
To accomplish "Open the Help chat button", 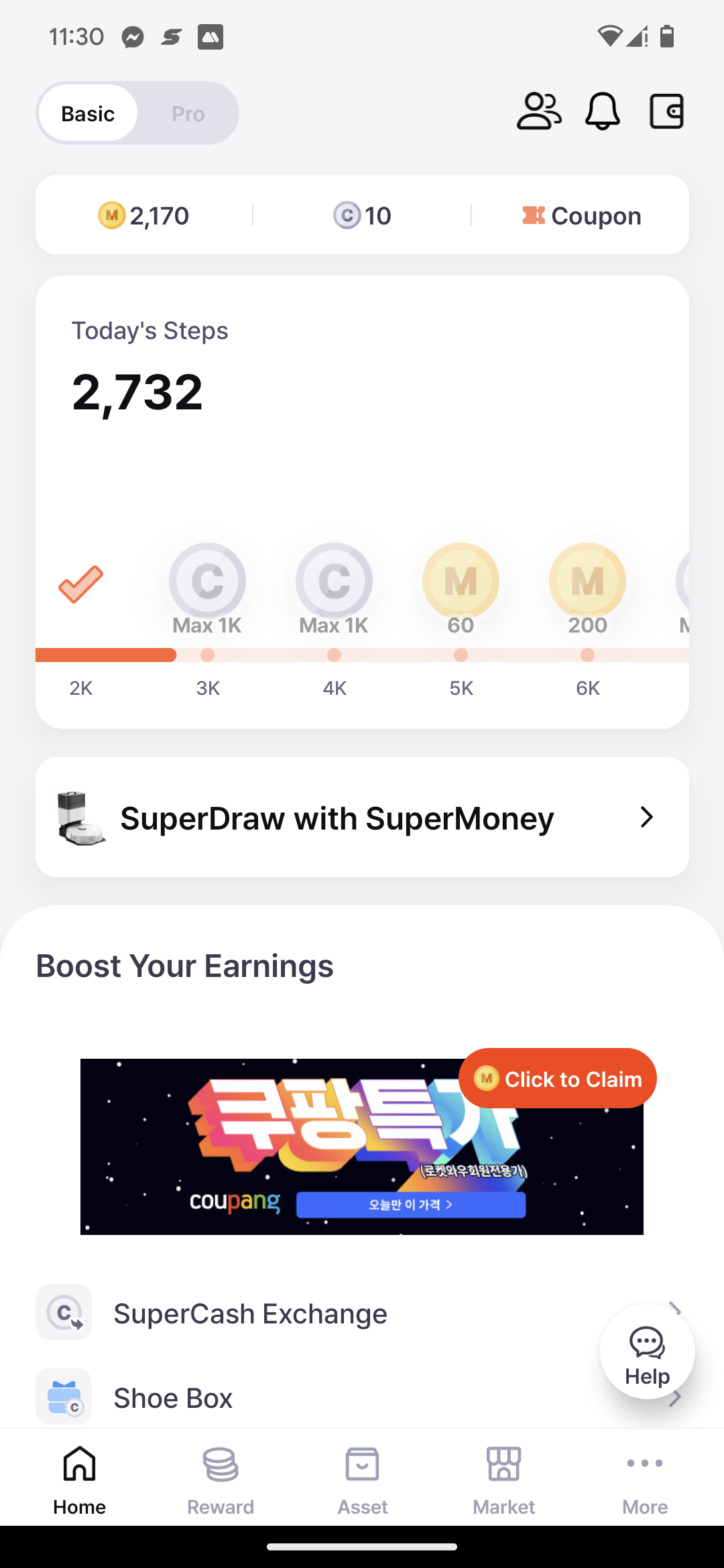I will [x=647, y=1352].
